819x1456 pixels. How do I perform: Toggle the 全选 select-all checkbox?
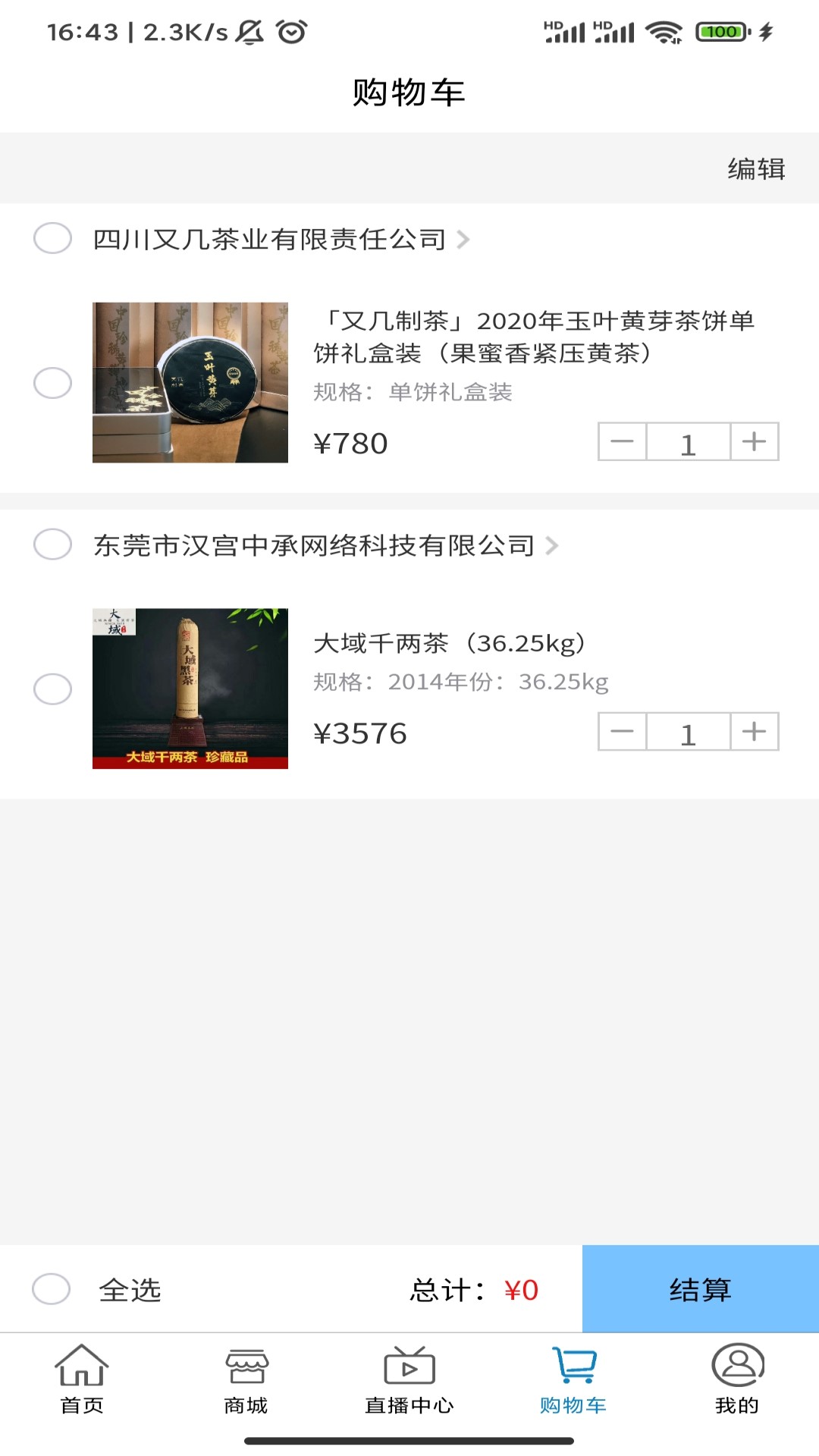pos(52,1288)
